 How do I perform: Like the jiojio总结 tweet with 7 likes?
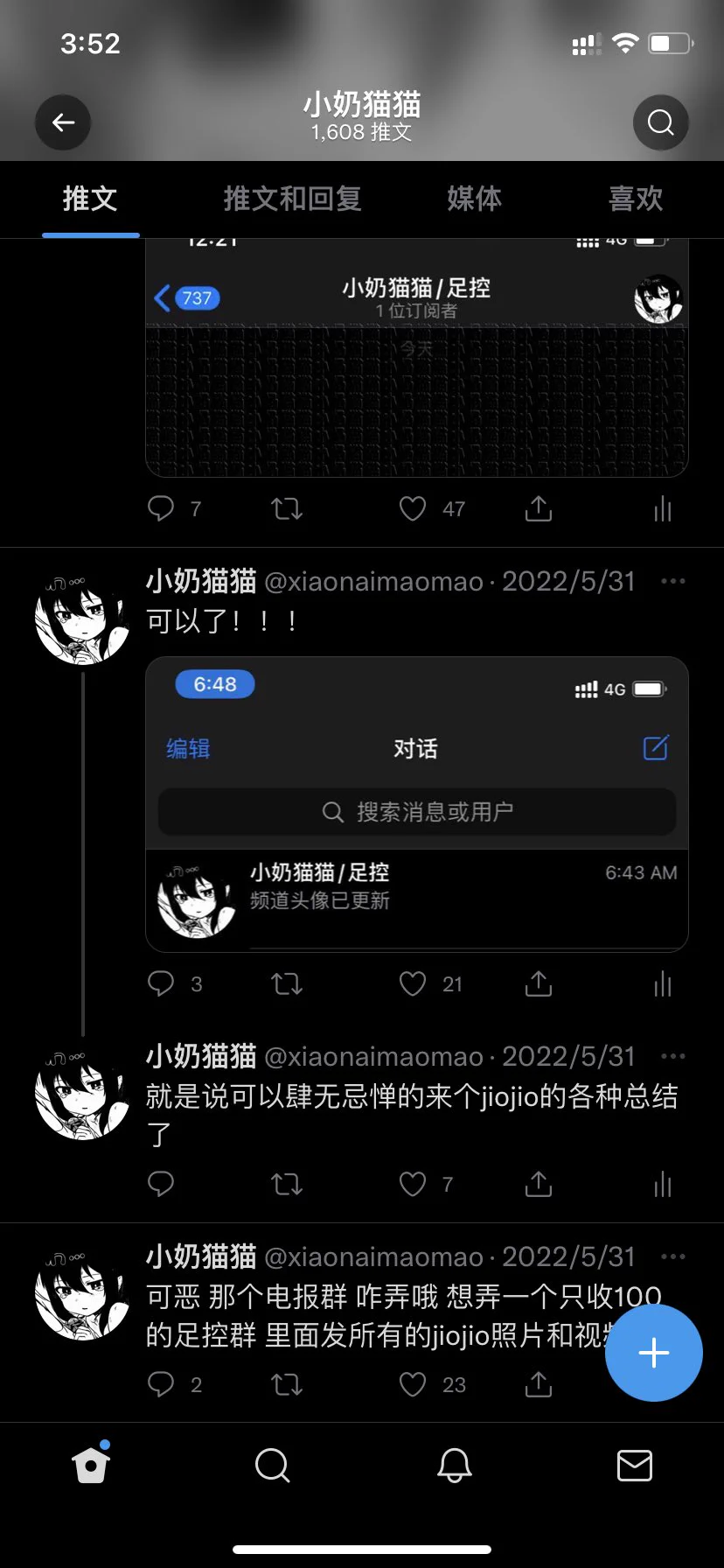coord(413,1185)
